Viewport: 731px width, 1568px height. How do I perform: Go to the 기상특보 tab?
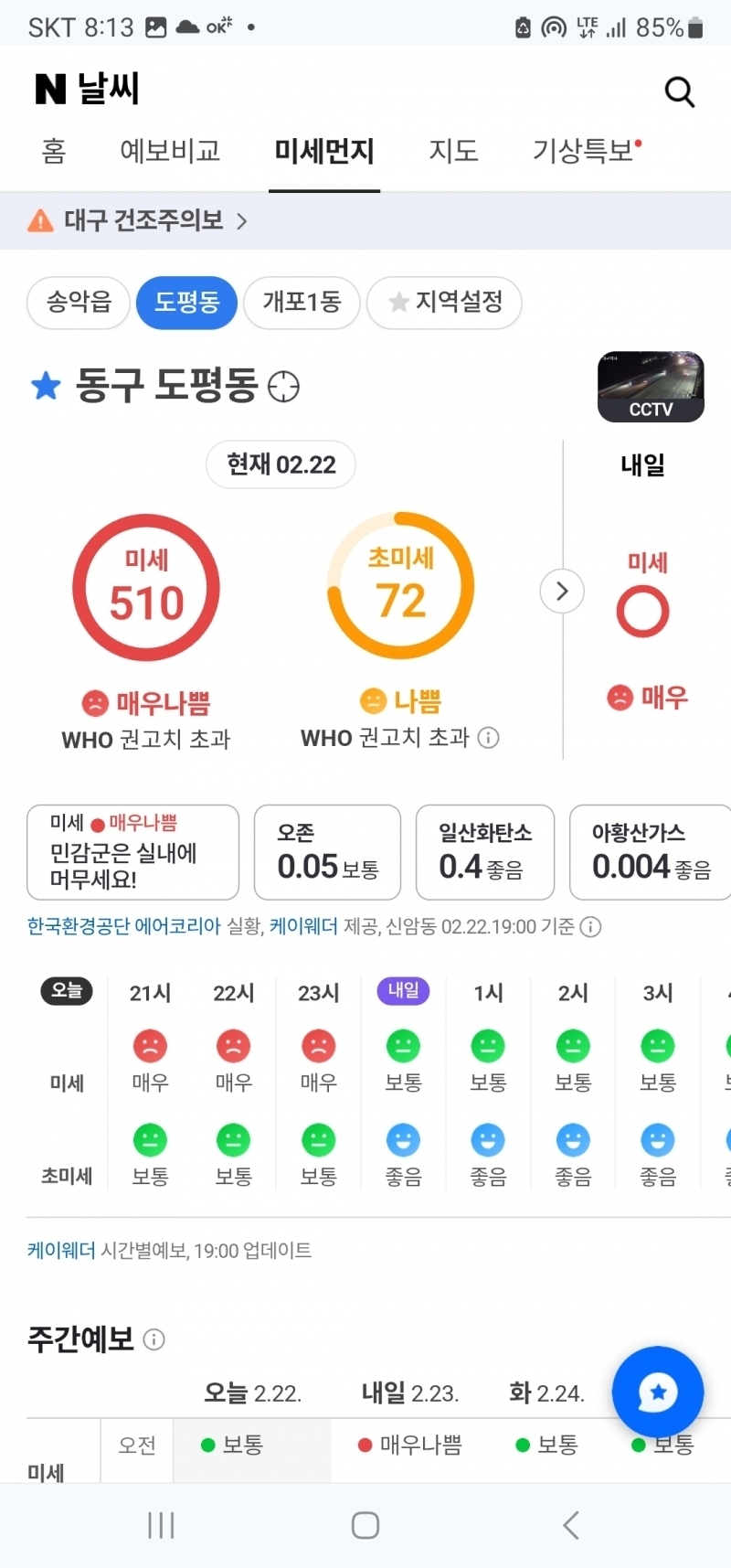click(585, 151)
